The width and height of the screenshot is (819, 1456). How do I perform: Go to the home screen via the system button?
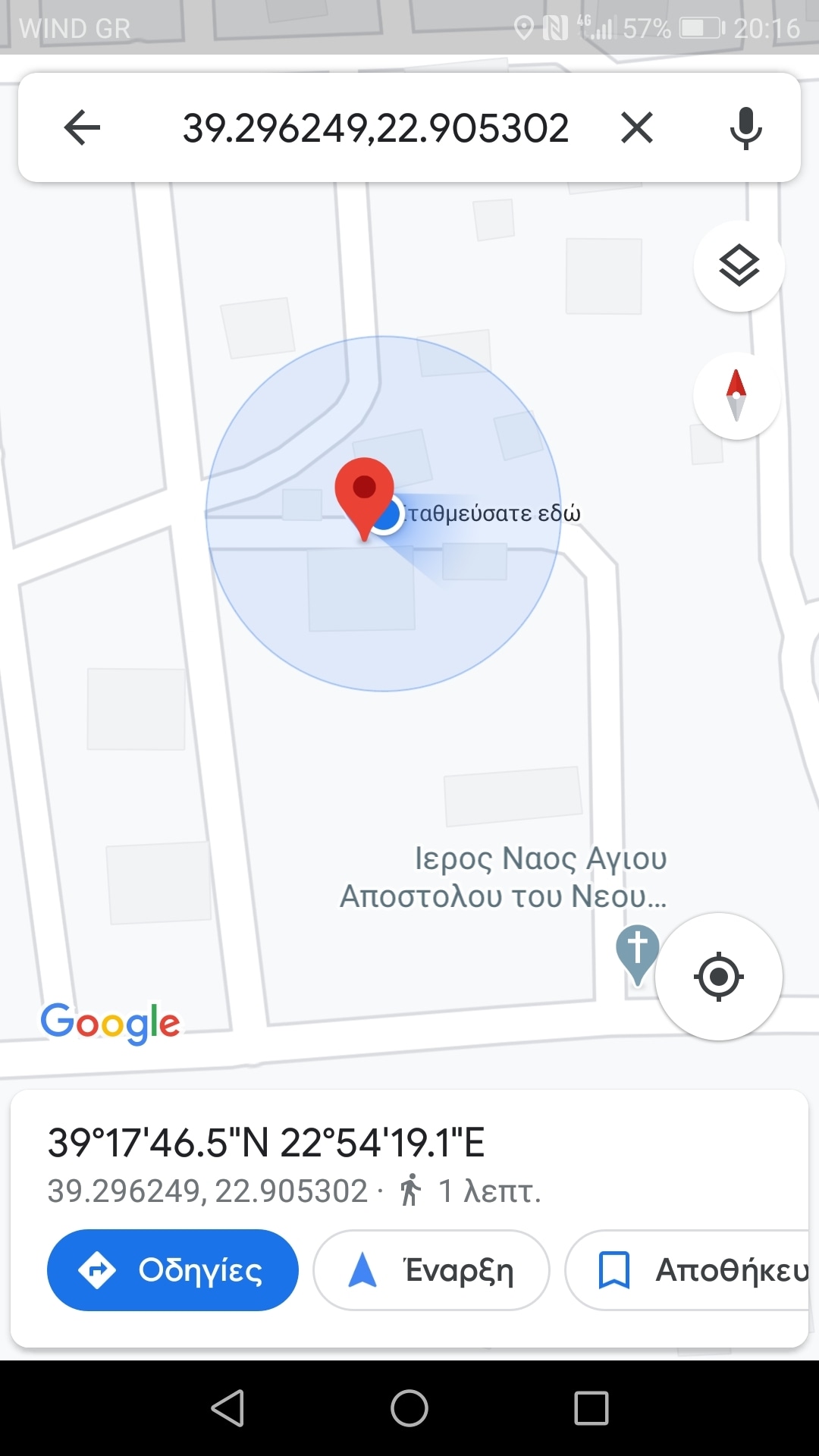coord(409,1408)
